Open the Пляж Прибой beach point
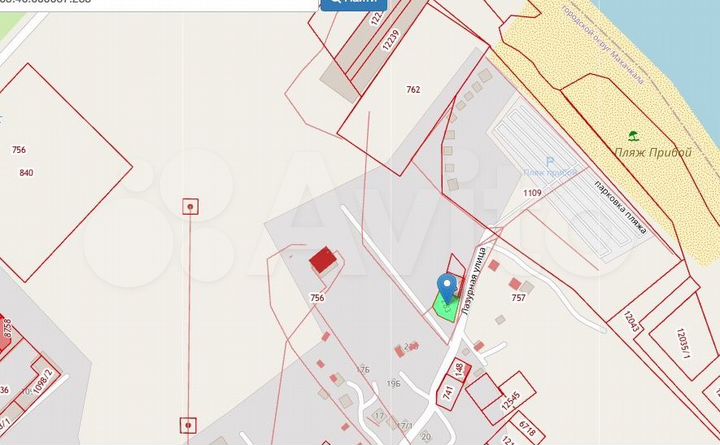 tap(632, 137)
